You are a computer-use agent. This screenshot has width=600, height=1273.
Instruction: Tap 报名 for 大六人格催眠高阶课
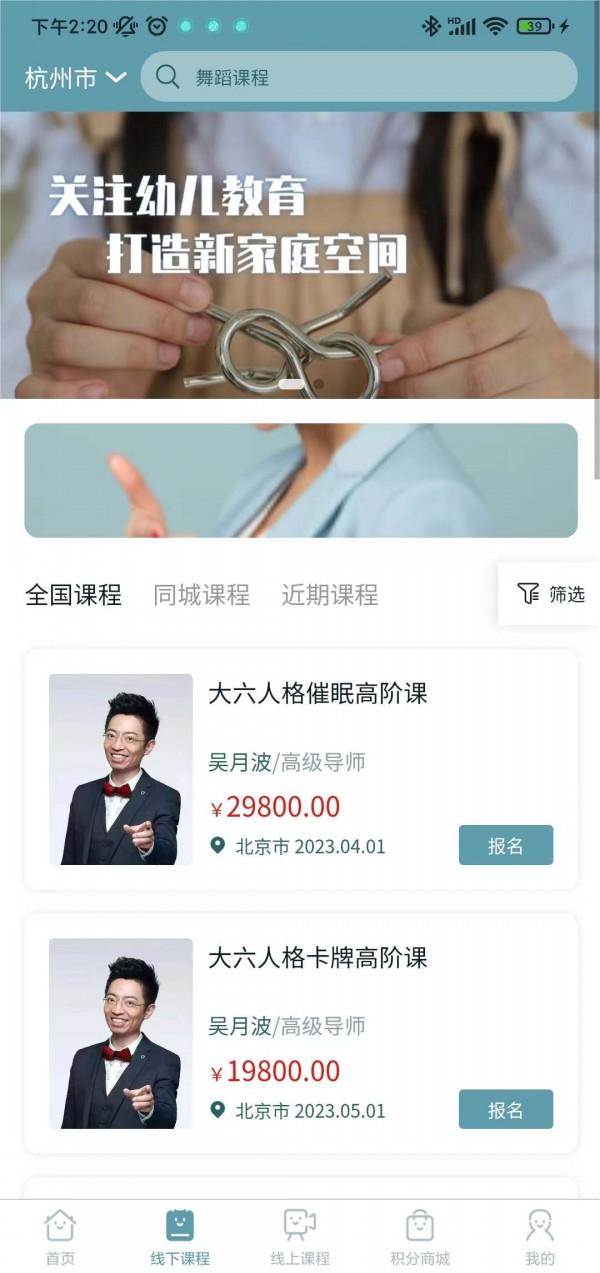coord(506,845)
